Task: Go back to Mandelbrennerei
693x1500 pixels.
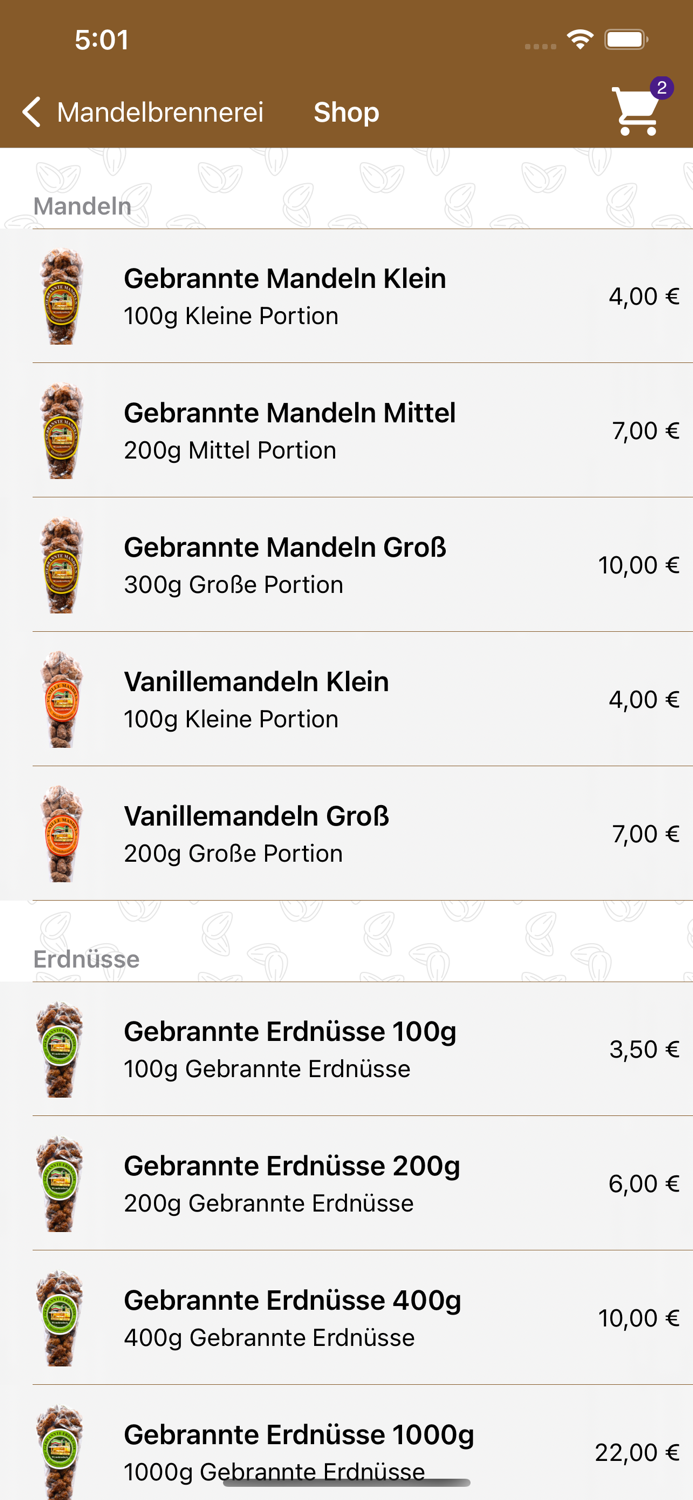Action: click(142, 112)
